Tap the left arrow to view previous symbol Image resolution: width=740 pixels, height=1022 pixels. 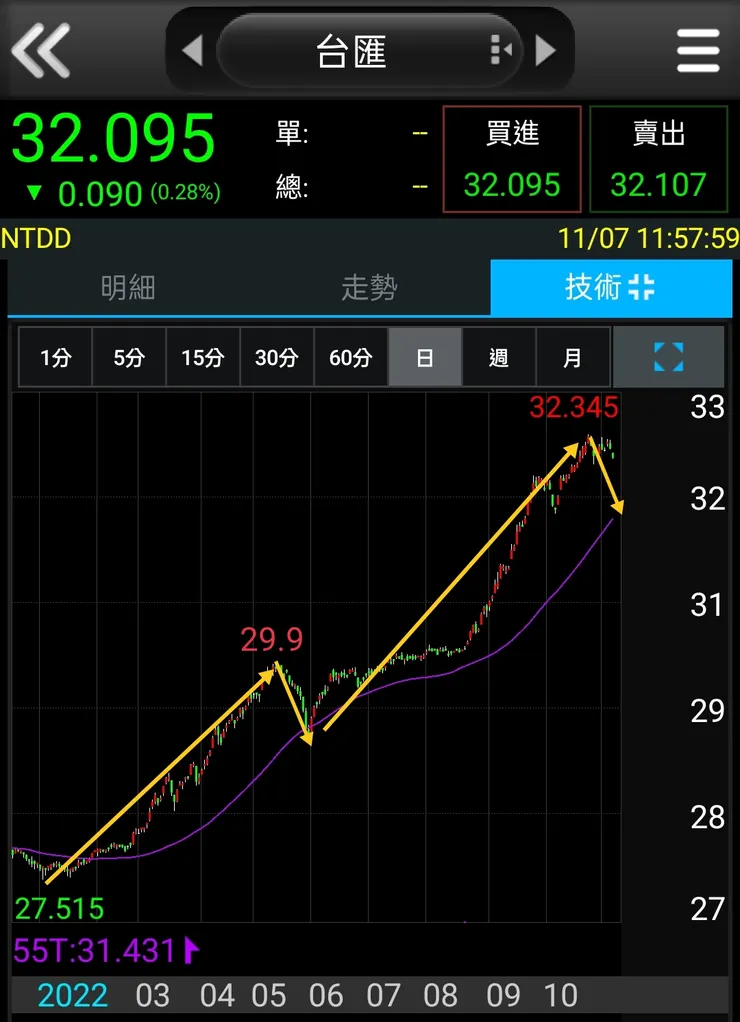192,49
